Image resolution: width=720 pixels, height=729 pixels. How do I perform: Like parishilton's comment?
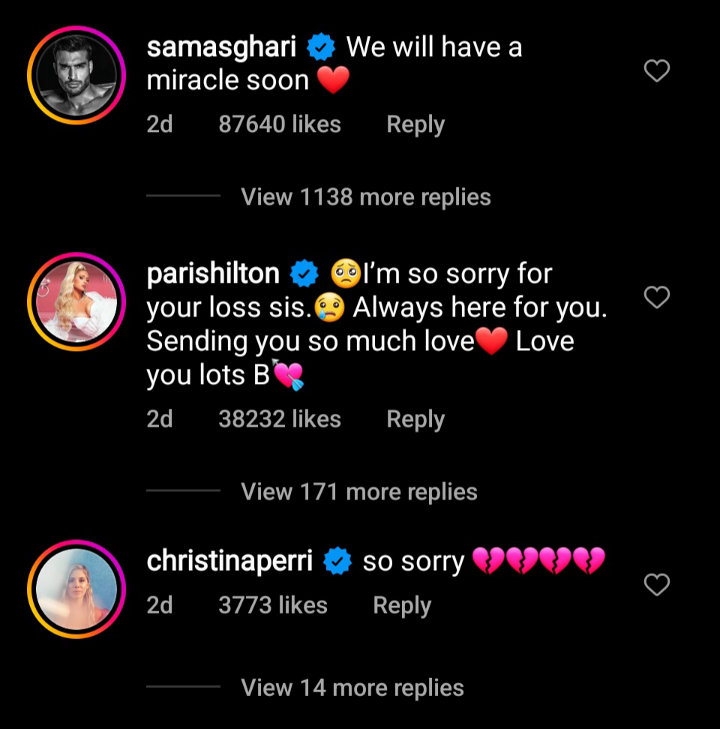656,297
